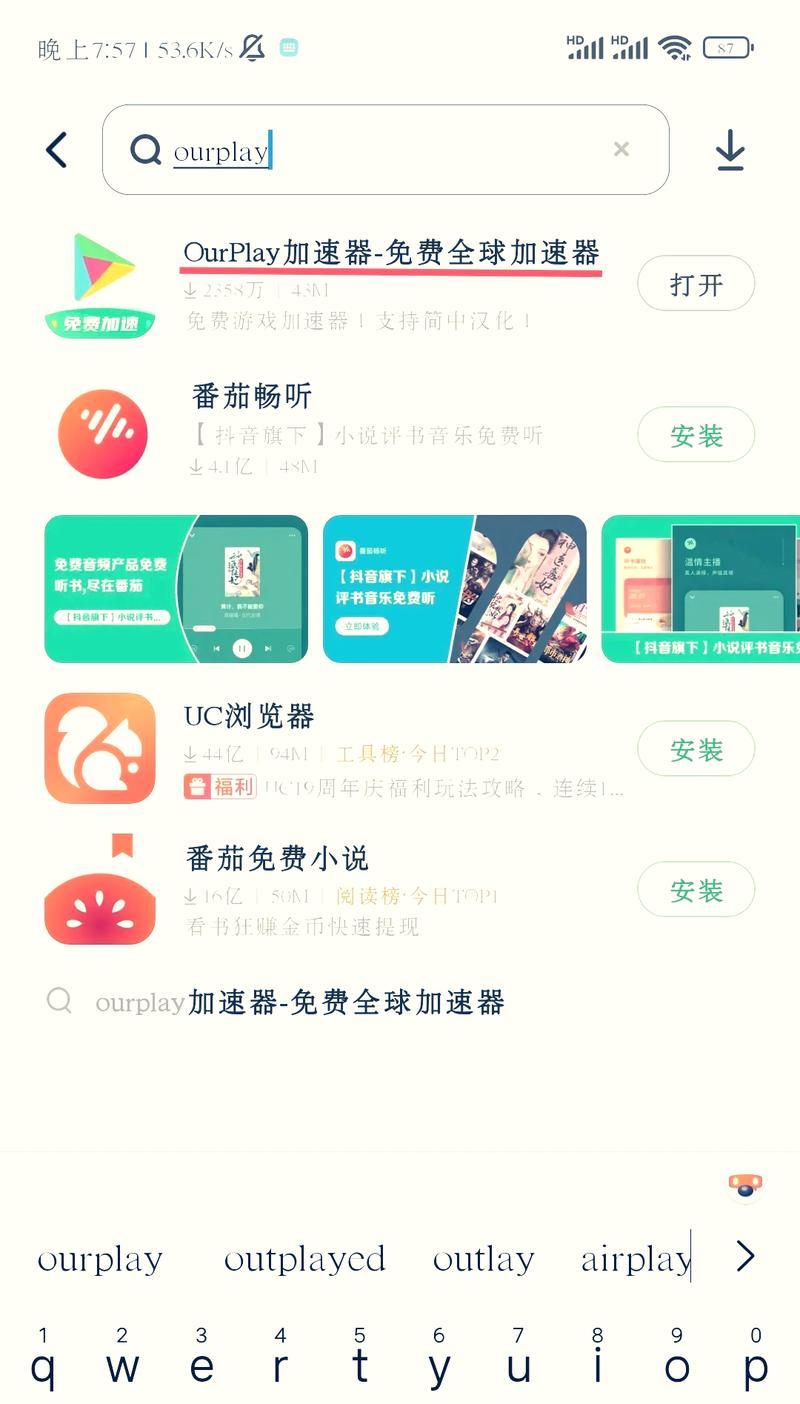Install 番茄免费小说
Image resolution: width=800 pixels, height=1404 pixels.
pyautogui.click(x=696, y=890)
